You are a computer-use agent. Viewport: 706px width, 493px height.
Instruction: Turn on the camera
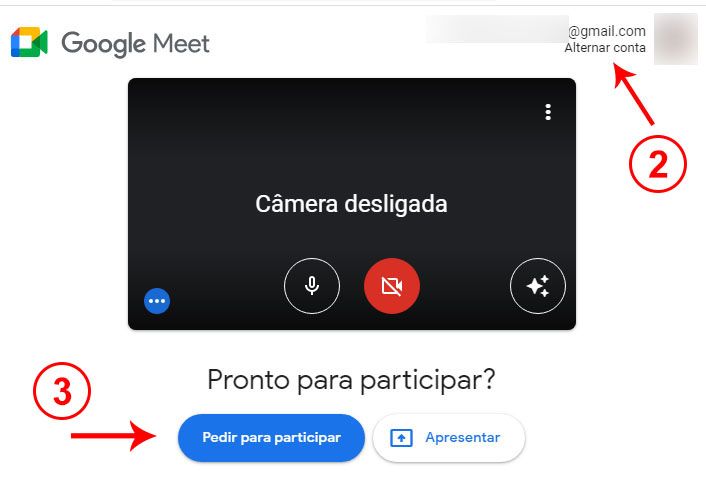392,287
